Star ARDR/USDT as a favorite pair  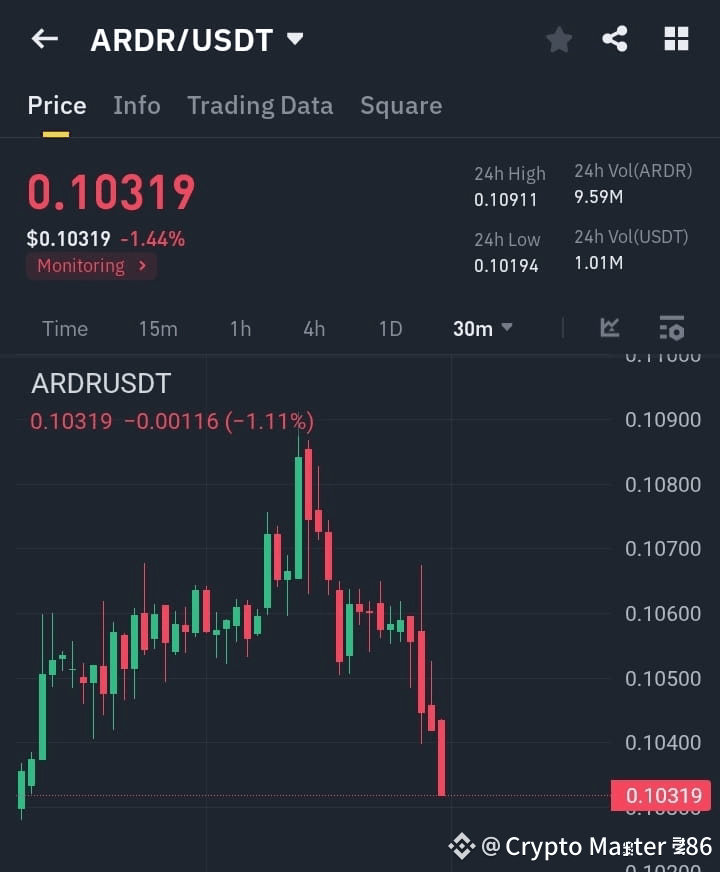[558, 38]
